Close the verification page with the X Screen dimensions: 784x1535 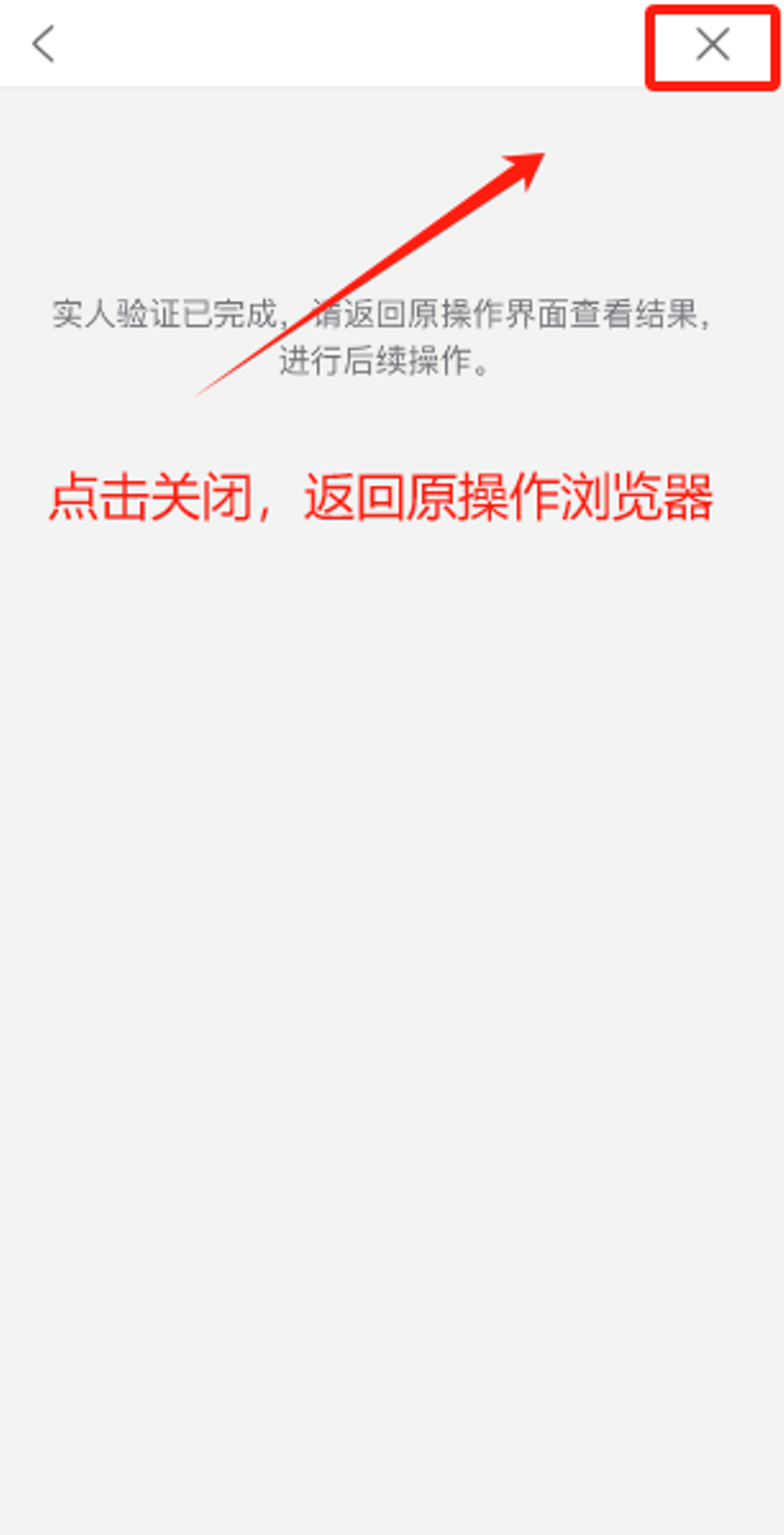[x=712, y=44]
